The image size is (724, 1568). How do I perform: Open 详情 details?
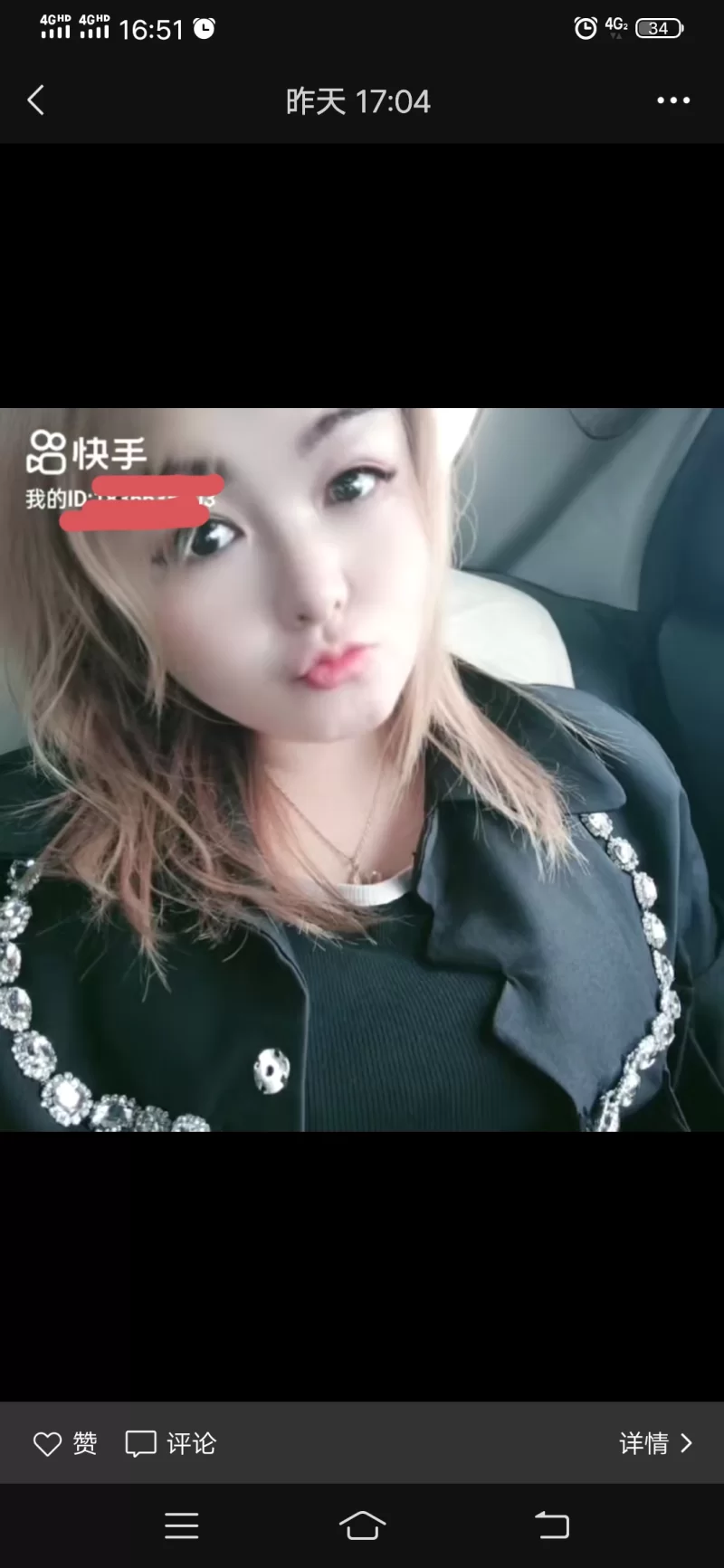click(x=655, y=1443)
